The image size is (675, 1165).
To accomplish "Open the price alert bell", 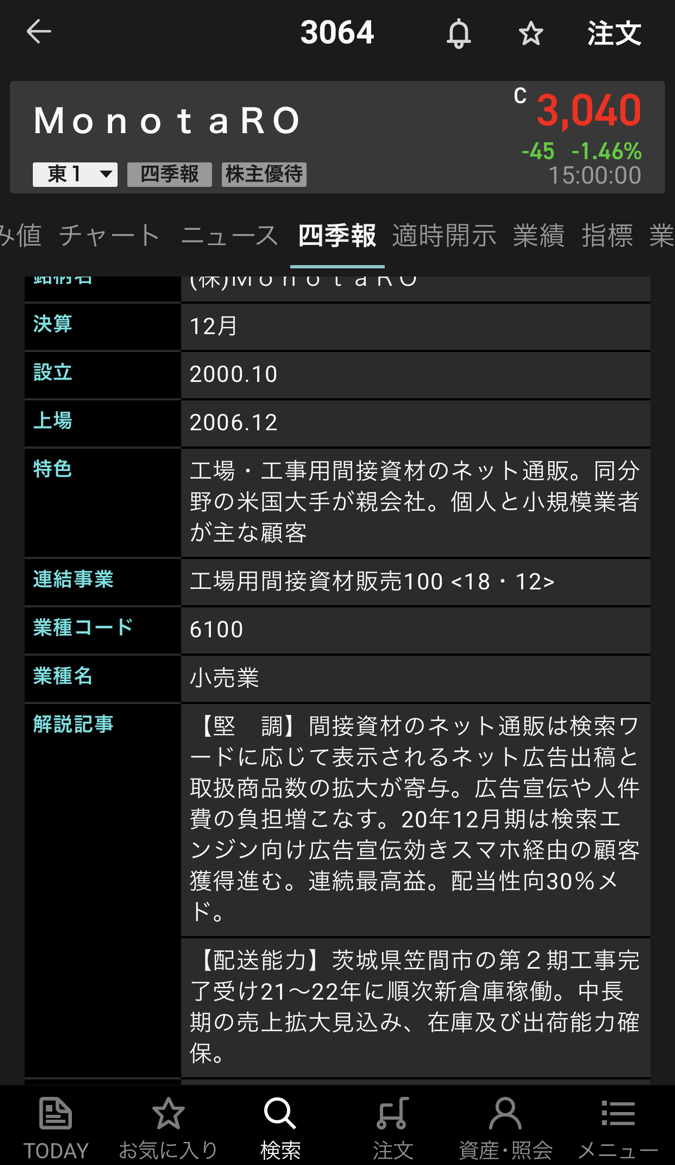I will pos(459,34).
